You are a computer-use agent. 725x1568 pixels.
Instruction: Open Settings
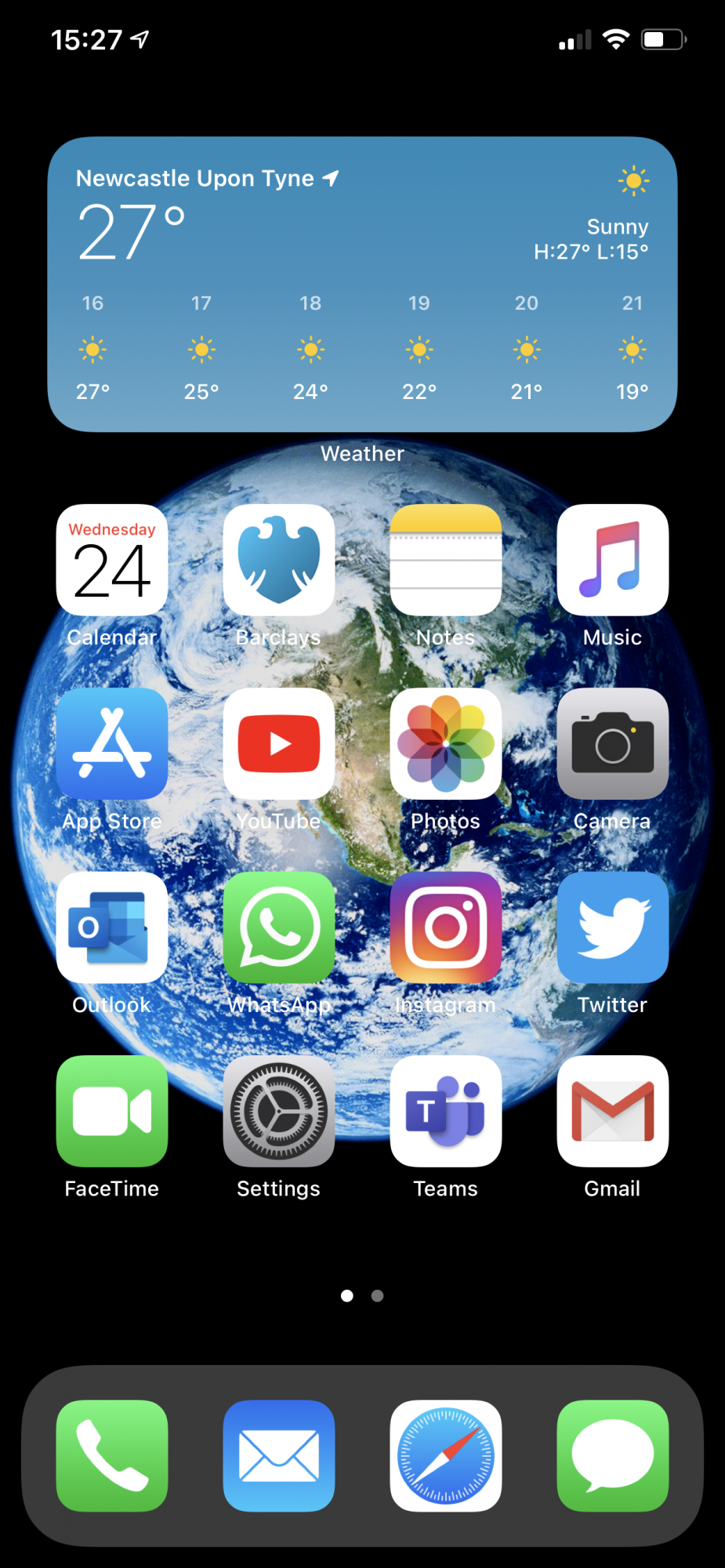point(279,1111)
